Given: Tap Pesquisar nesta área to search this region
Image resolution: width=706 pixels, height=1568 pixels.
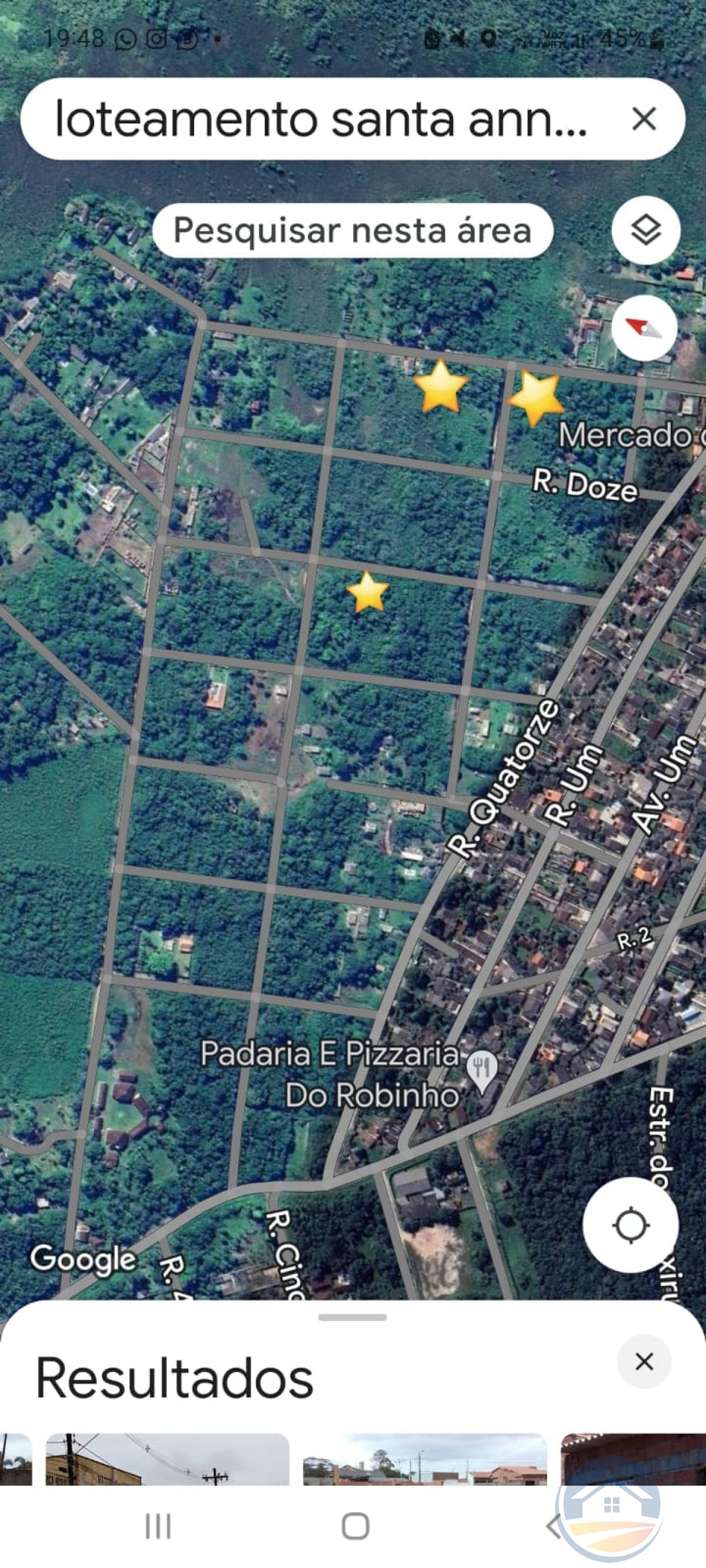Looking at the screenshot, I should [x=352, y=229].
